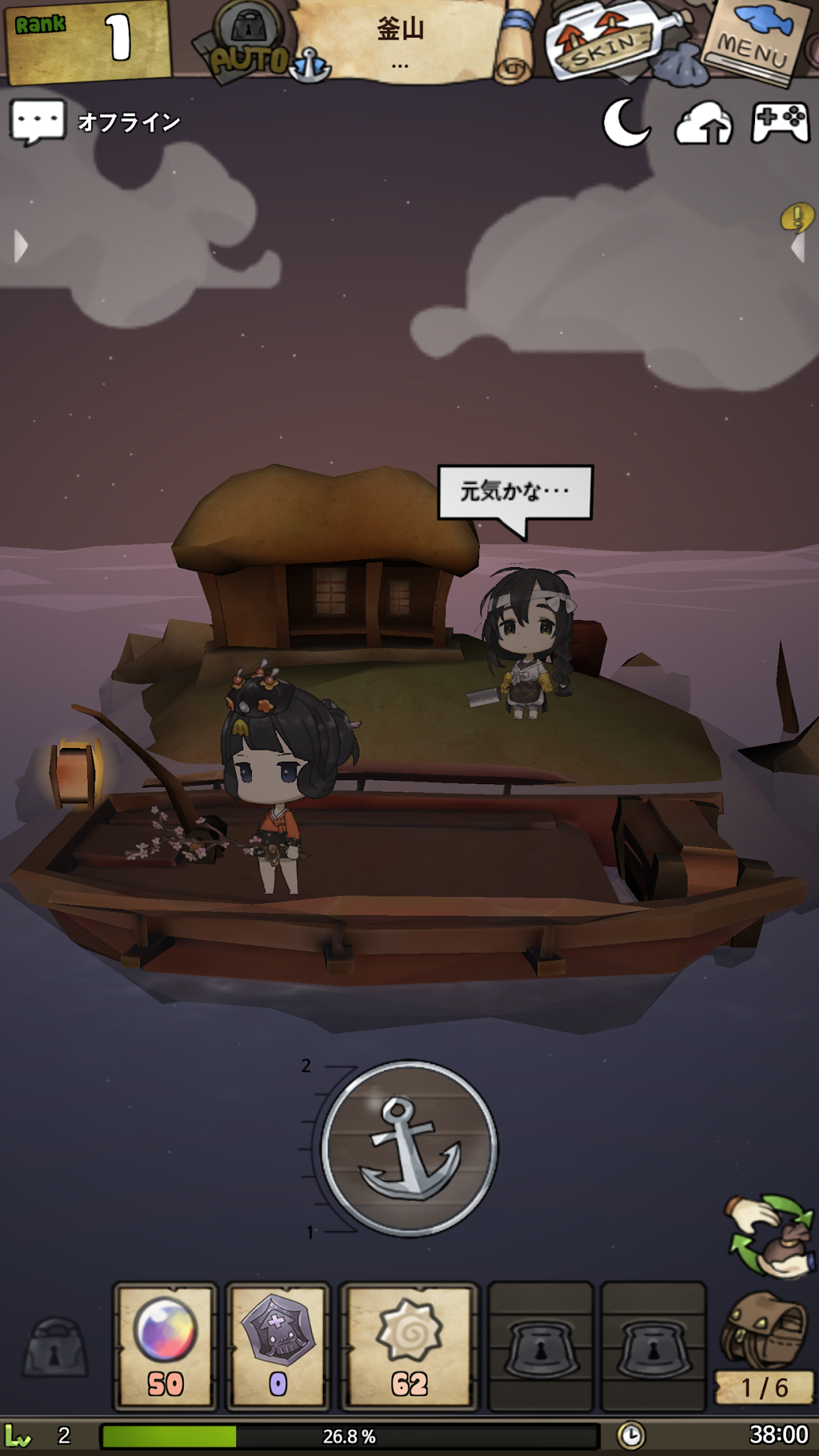This screenshot has width=819, height=1456.
Task: Open the MENU book
Action: (x=755, y=40)
